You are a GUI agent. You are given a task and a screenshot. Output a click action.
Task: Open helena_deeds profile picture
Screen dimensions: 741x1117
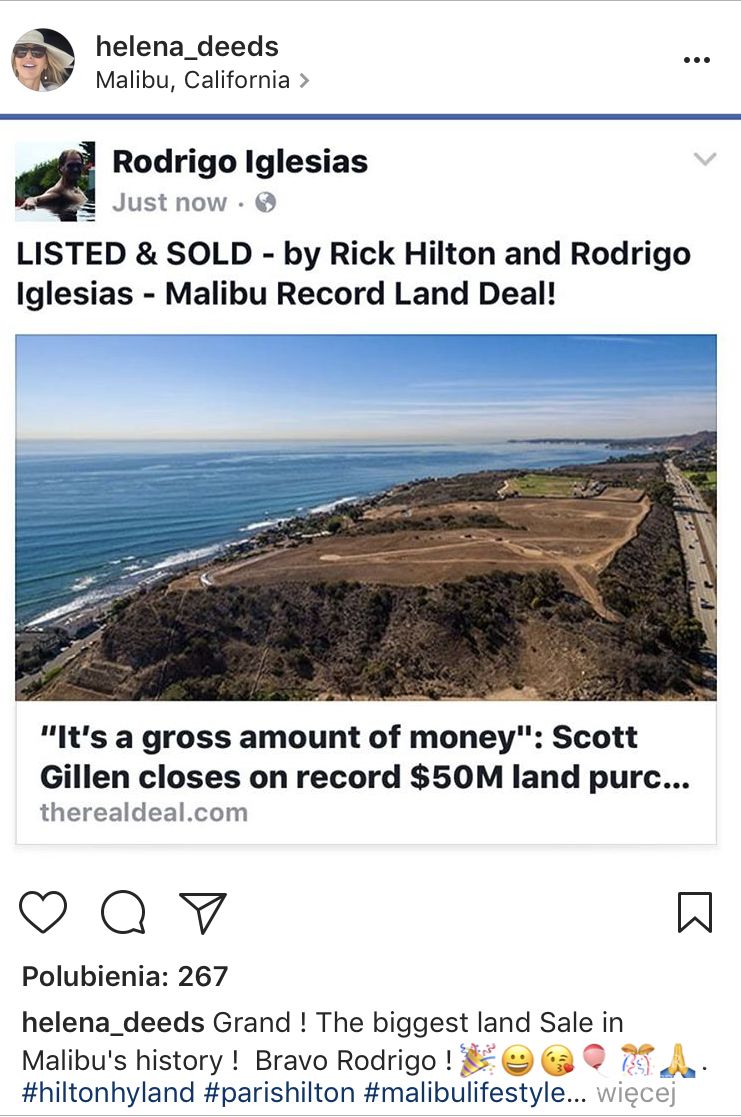tap(43, 60)
